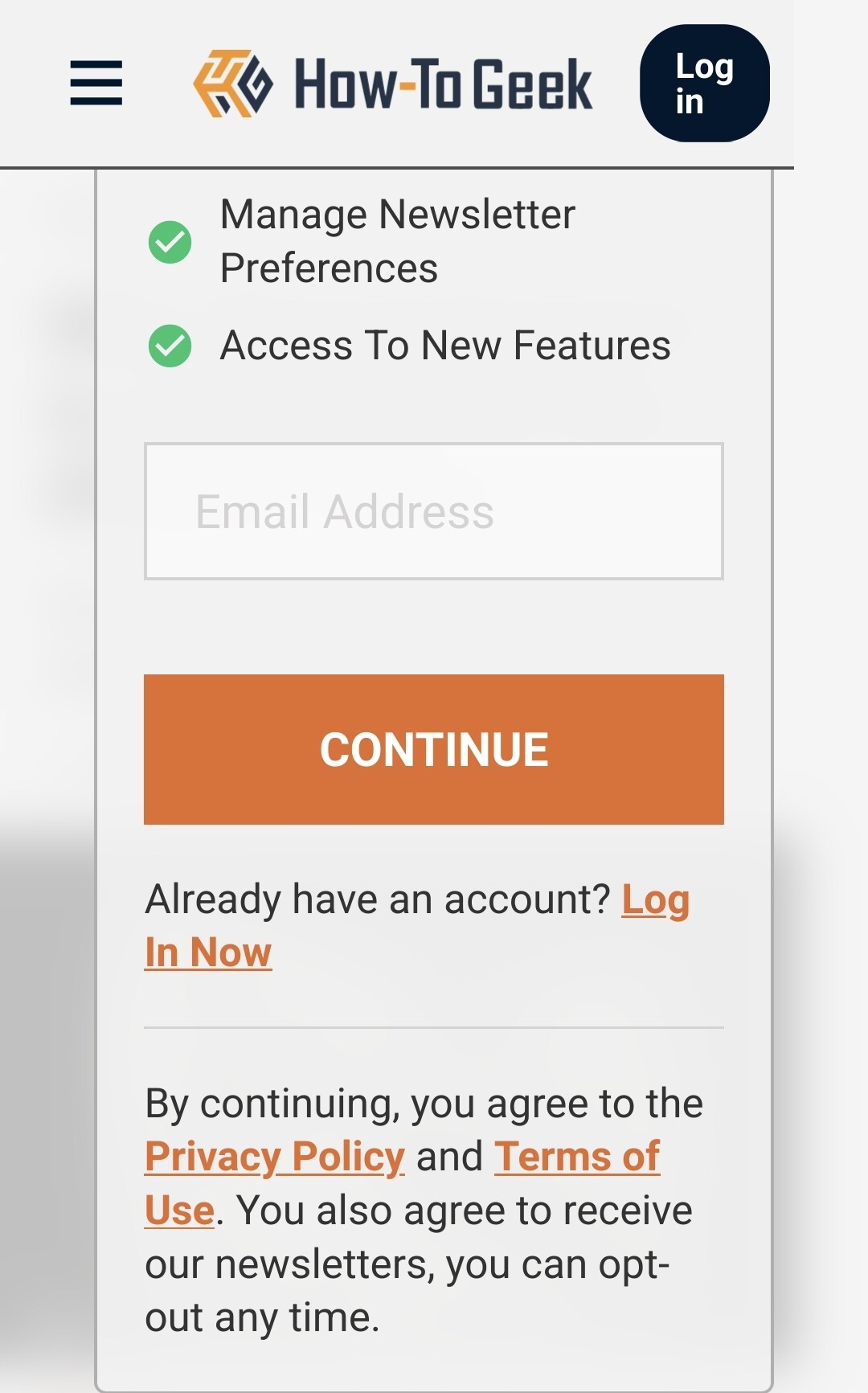Focus the Email Address field
Image resolution: width=868 pixels, height=1393 pixels.
[x=434, y=511]
